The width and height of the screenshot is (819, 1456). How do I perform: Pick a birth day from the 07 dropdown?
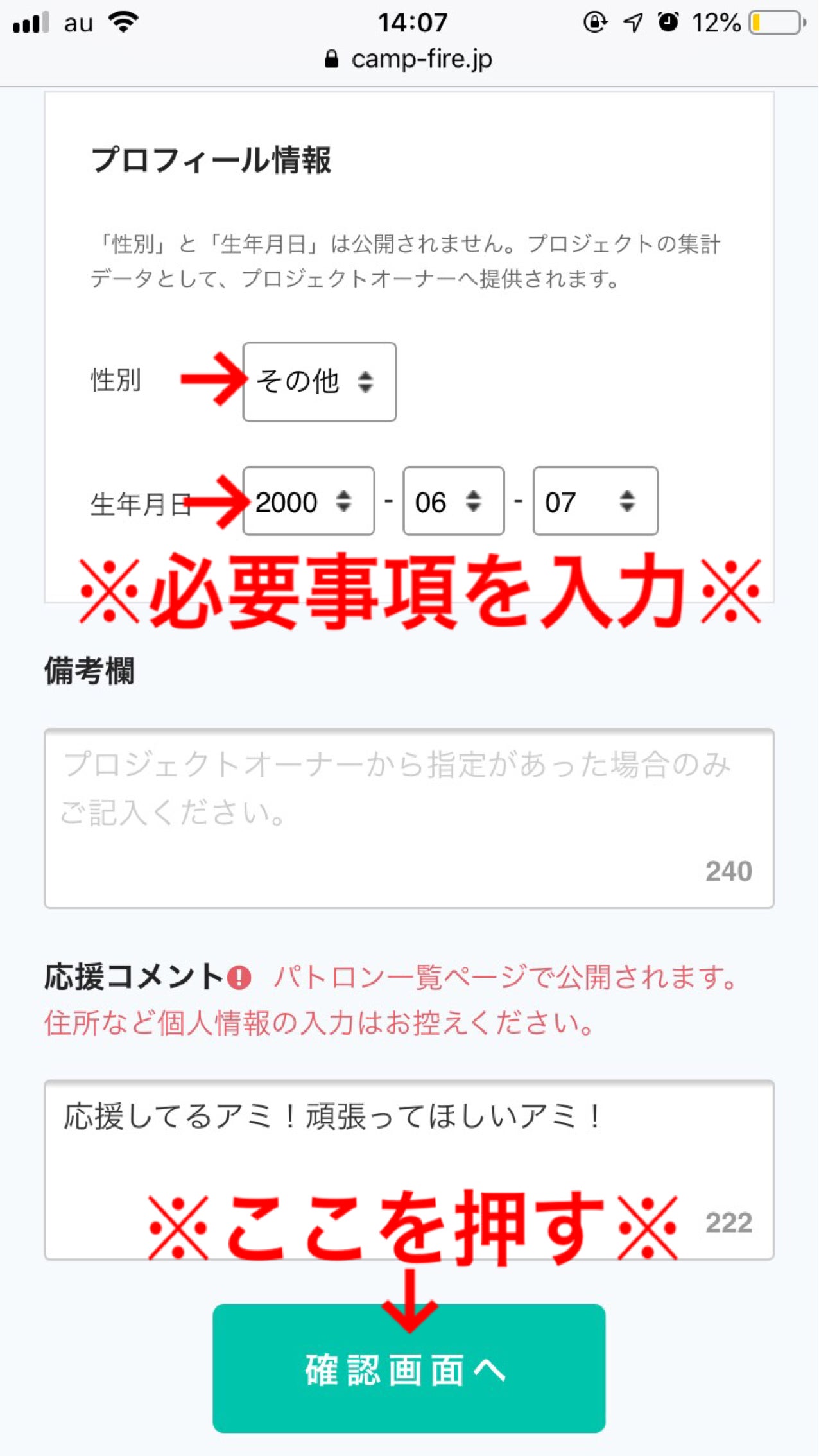(595, 501)
